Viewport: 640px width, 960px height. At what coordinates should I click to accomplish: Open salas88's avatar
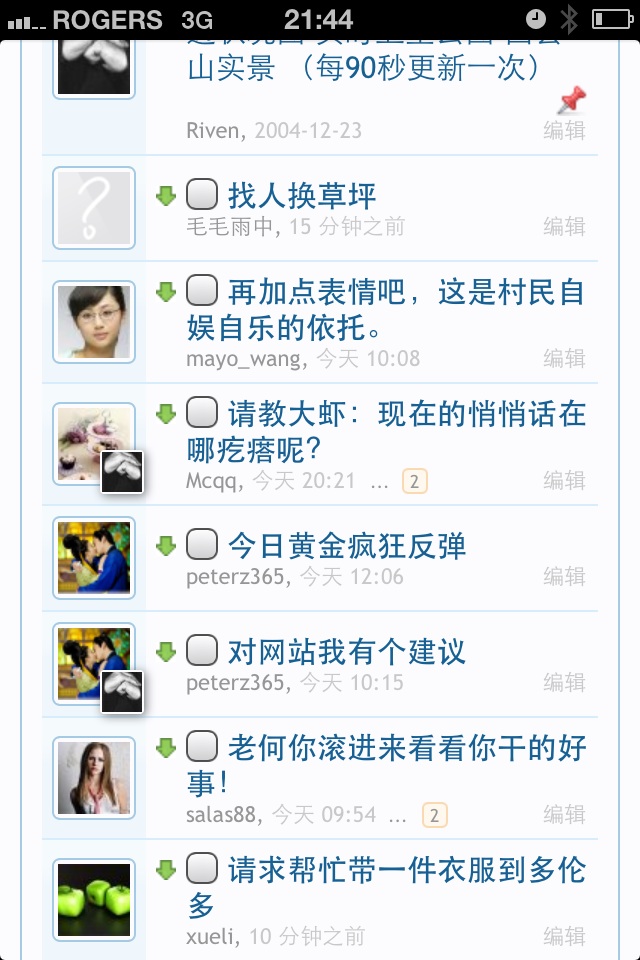pyautogui.click(x=94, y=778)
